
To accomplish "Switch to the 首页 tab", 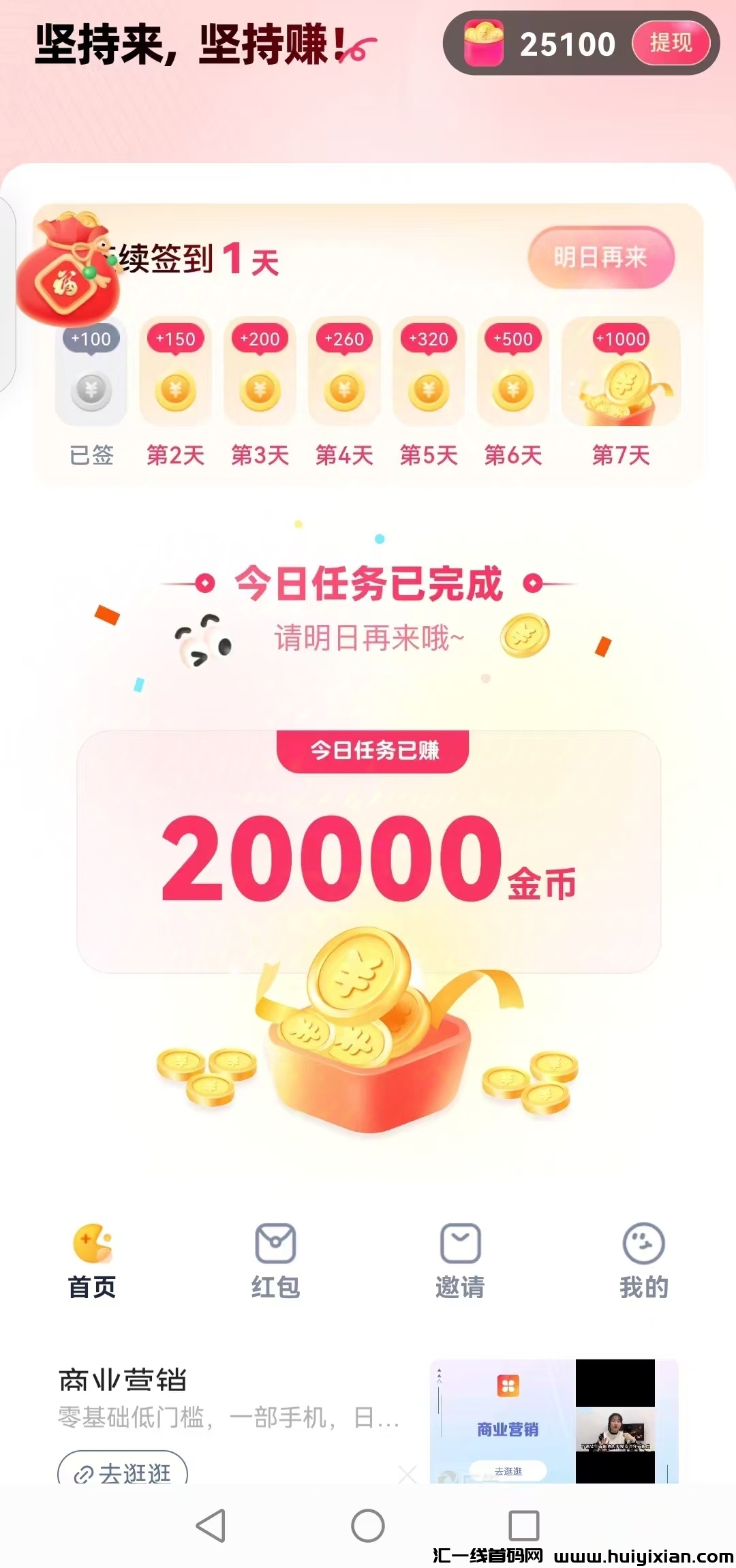I will click(x=92, y=1262).
